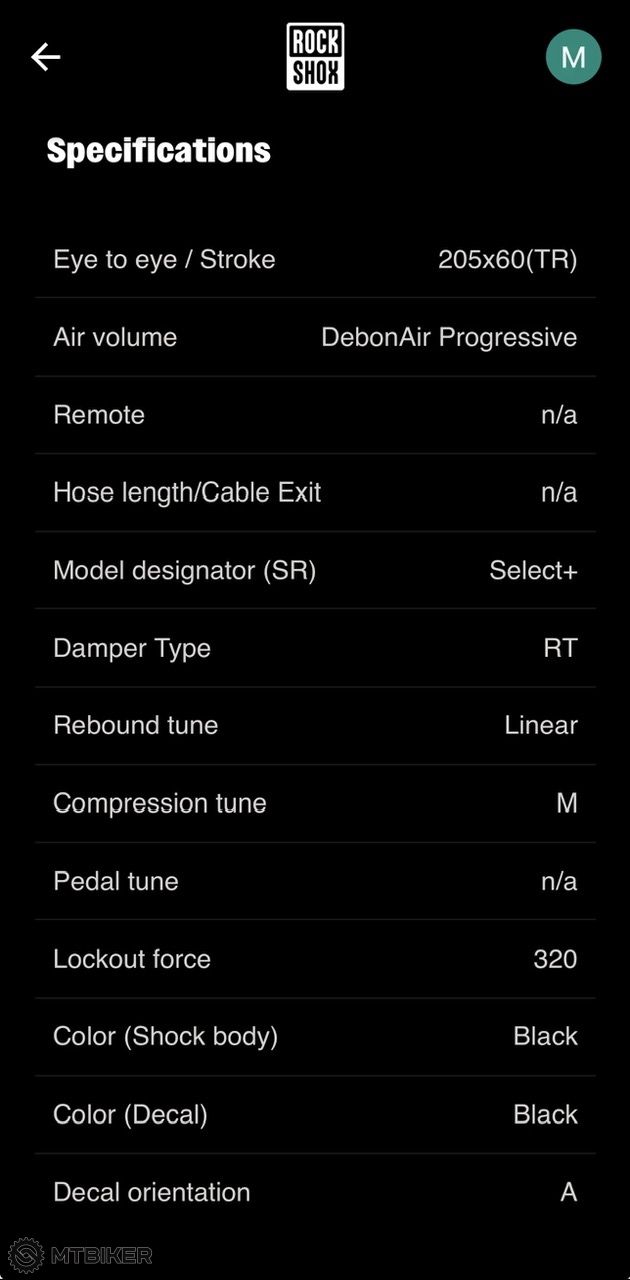Go back using the top-left arrow

point(46,57)
